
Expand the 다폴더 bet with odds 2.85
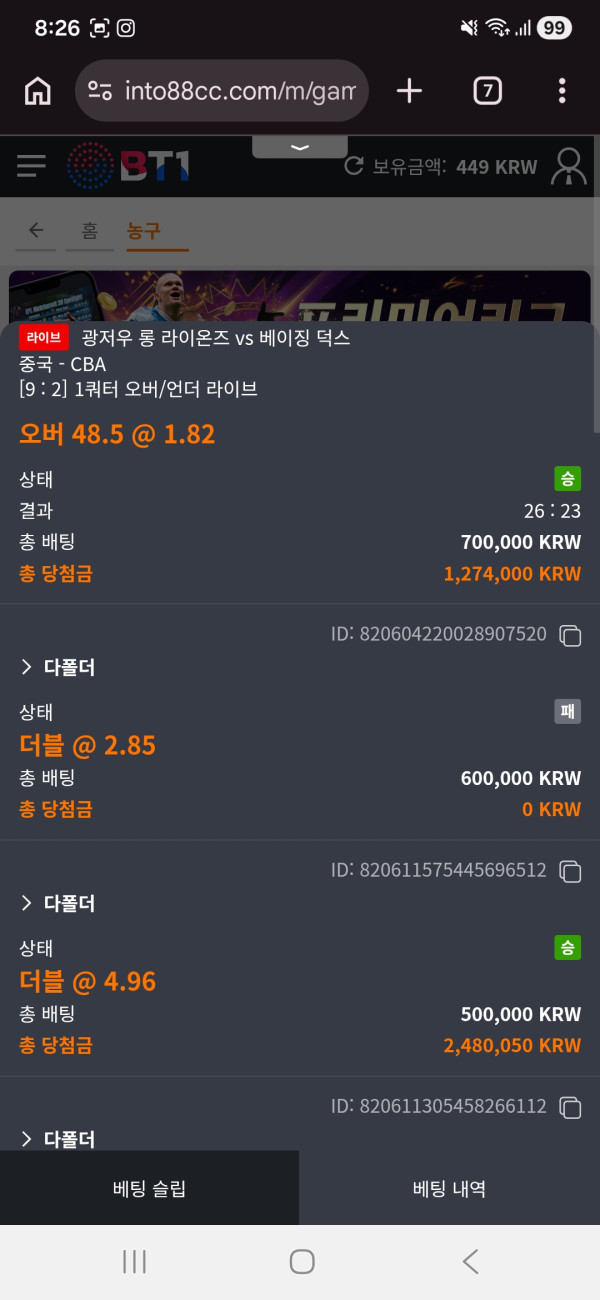pyautogui.click(x=58, y=667)
